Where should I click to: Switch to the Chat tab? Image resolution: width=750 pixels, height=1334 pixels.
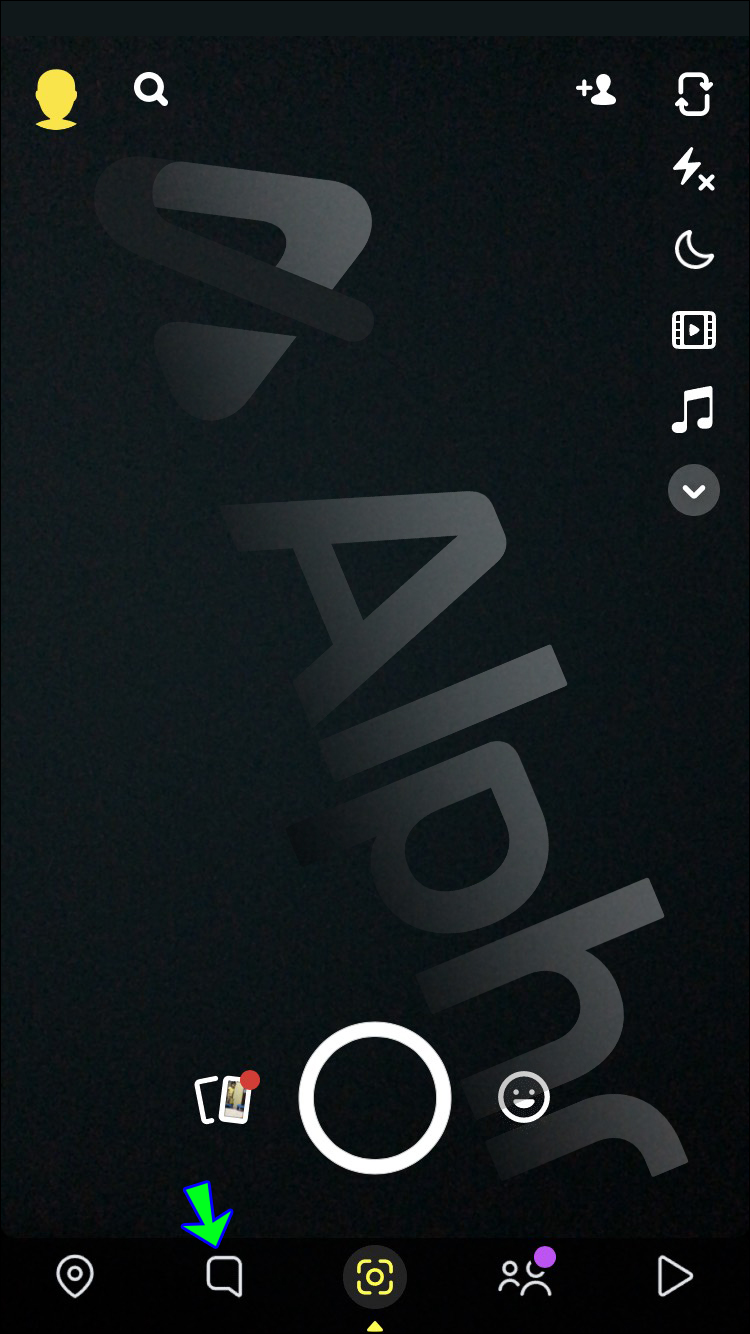224,1277
